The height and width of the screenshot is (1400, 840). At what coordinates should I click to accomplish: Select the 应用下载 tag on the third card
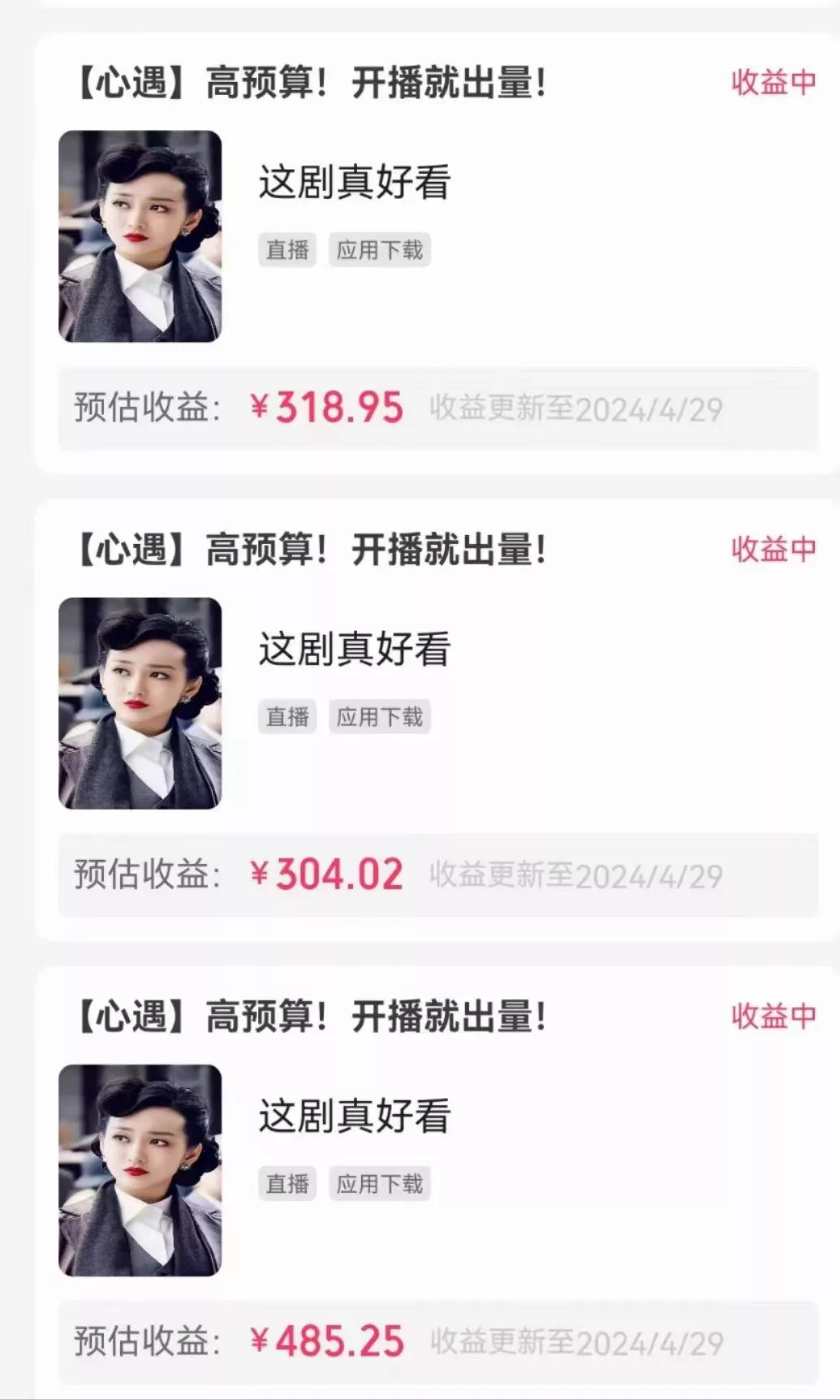[381, 1186]
